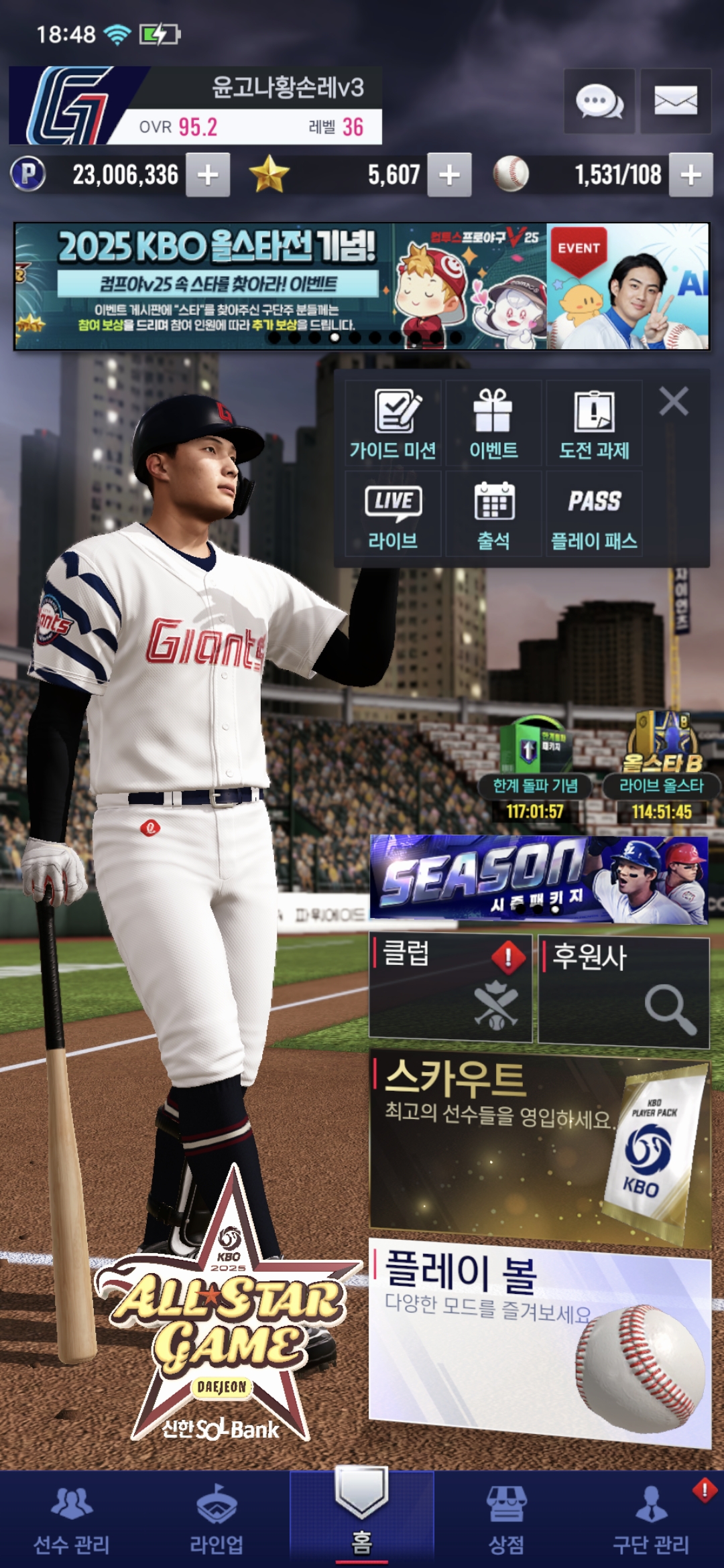Image resolution: width=724 pixels, height=1568 pixels.
Task: Open the 플레이 패스 PASS menu
Action: click(594, 515)
